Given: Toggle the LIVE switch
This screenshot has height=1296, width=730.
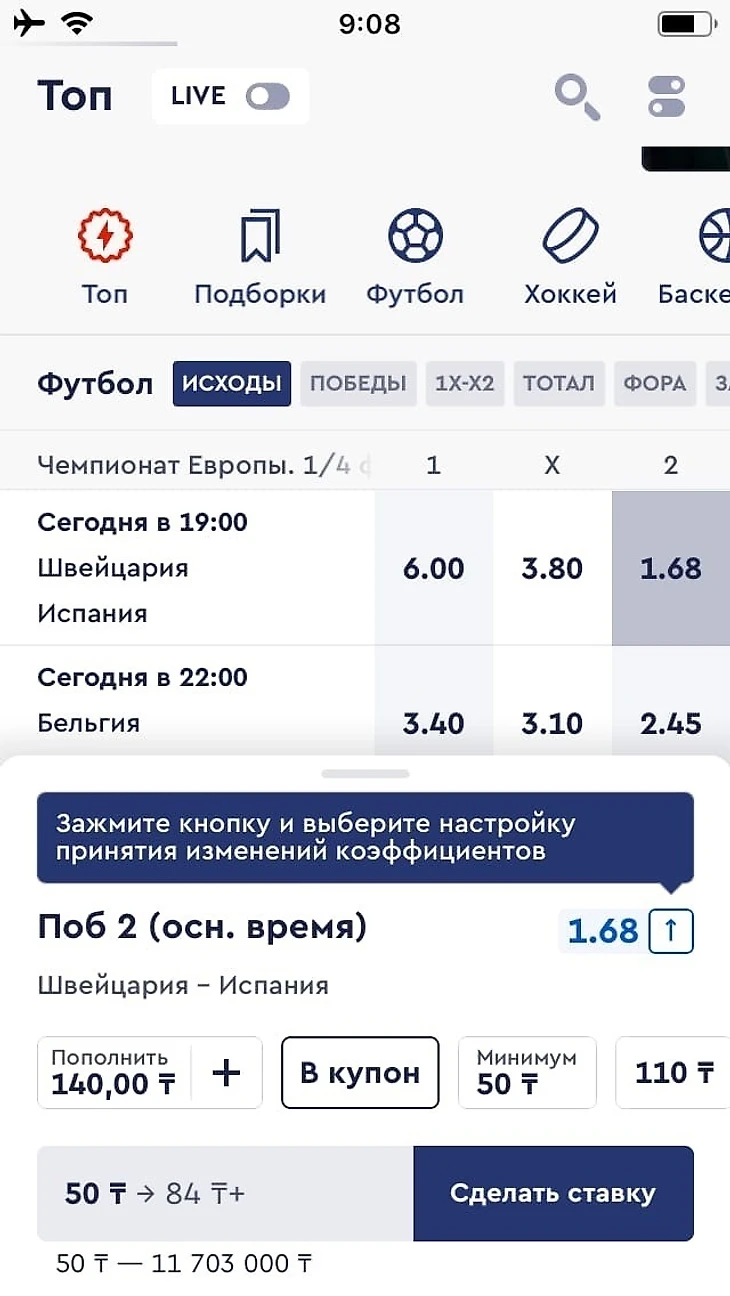Looking at the screenshot, I should (268, 96).
